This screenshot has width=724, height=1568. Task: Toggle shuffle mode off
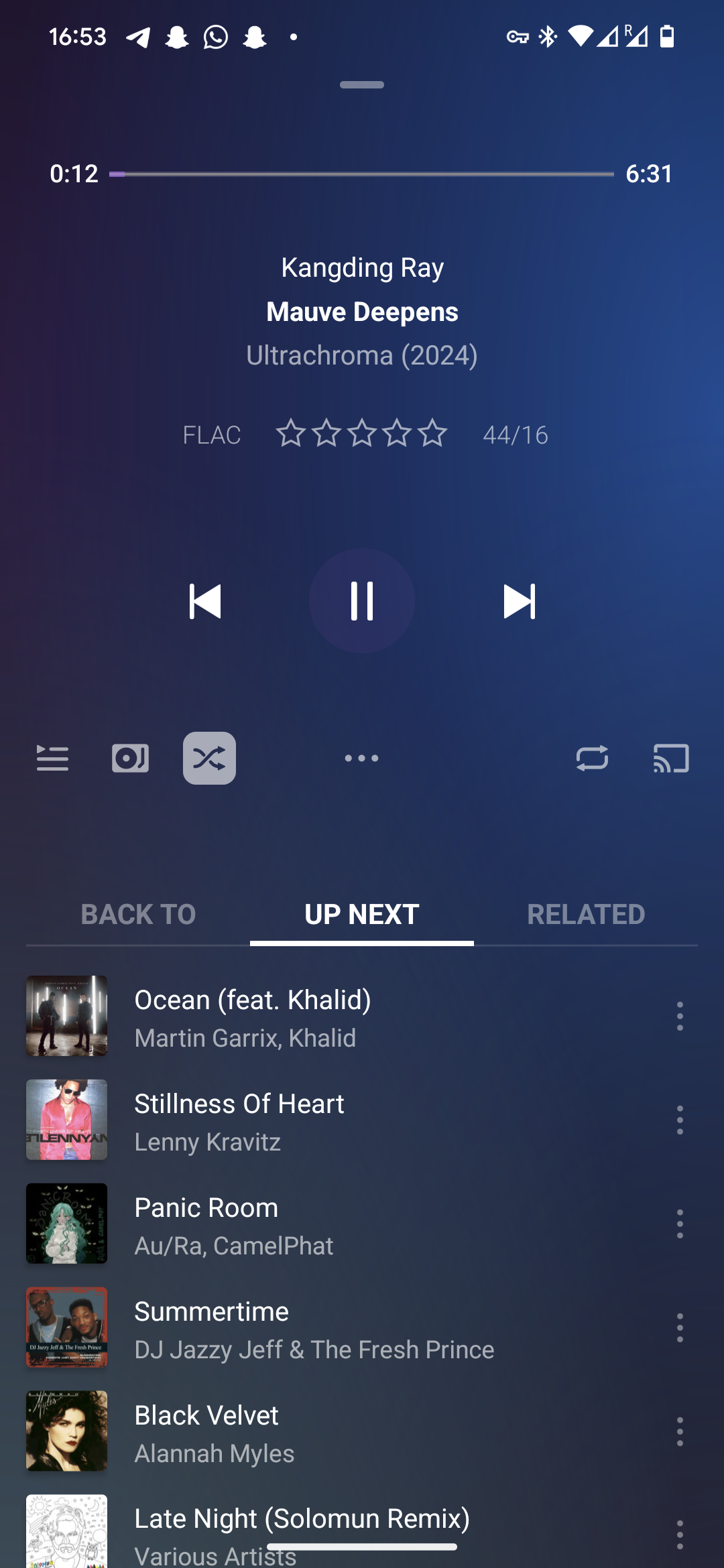pyautogui.click(x=209, y=758)
